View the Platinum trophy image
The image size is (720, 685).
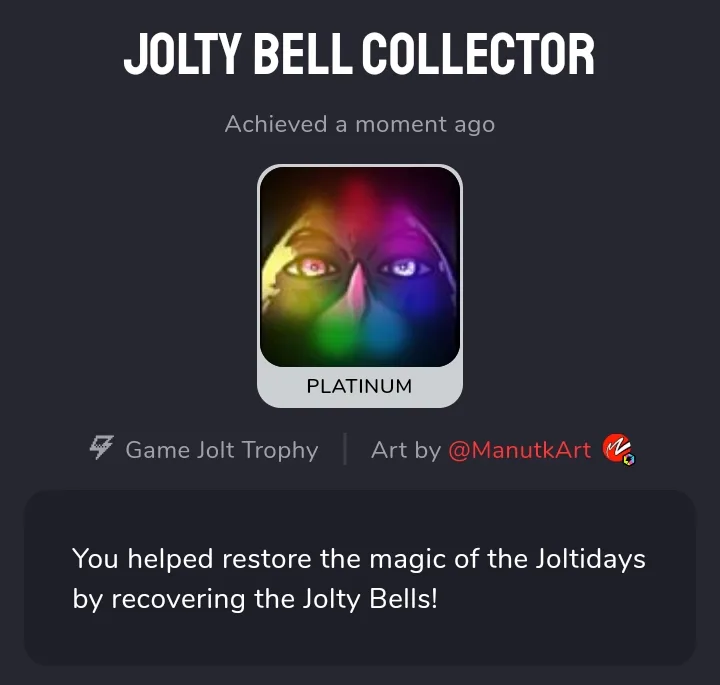(x=360, y=267)
